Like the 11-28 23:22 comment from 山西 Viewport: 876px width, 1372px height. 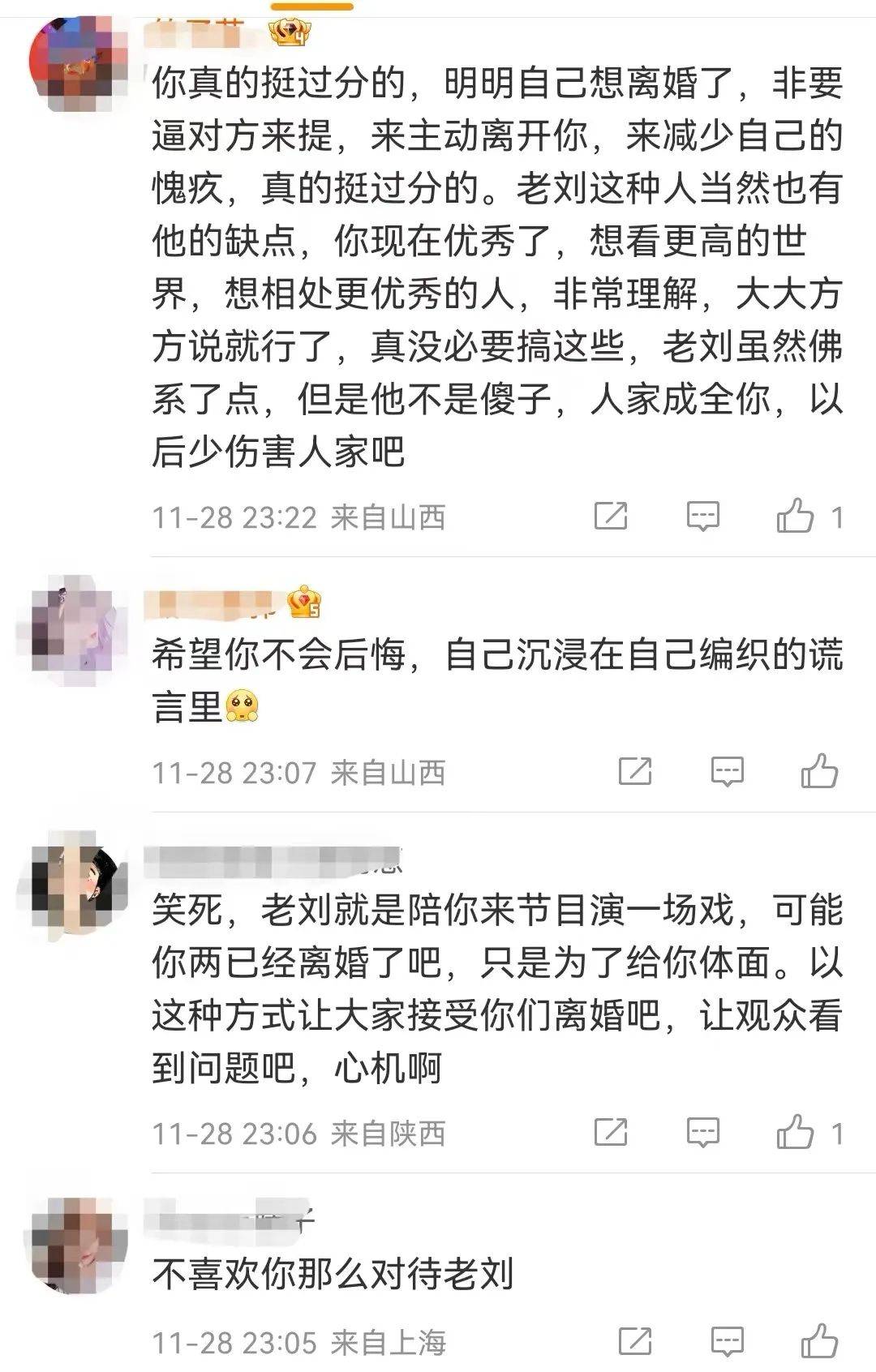(x=796, y=517)
